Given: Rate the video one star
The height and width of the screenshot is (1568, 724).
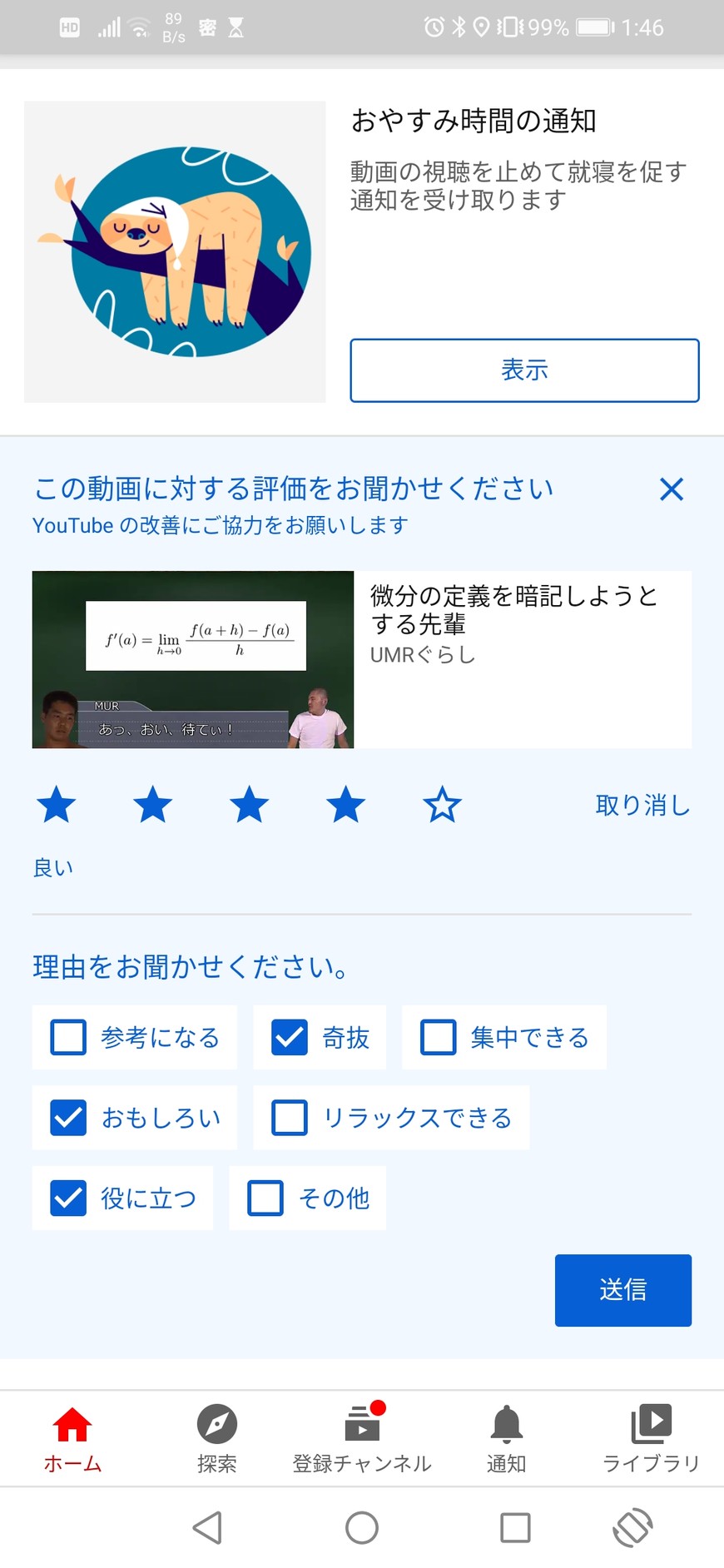Looking at the screenshot, I should pos(57,805).
